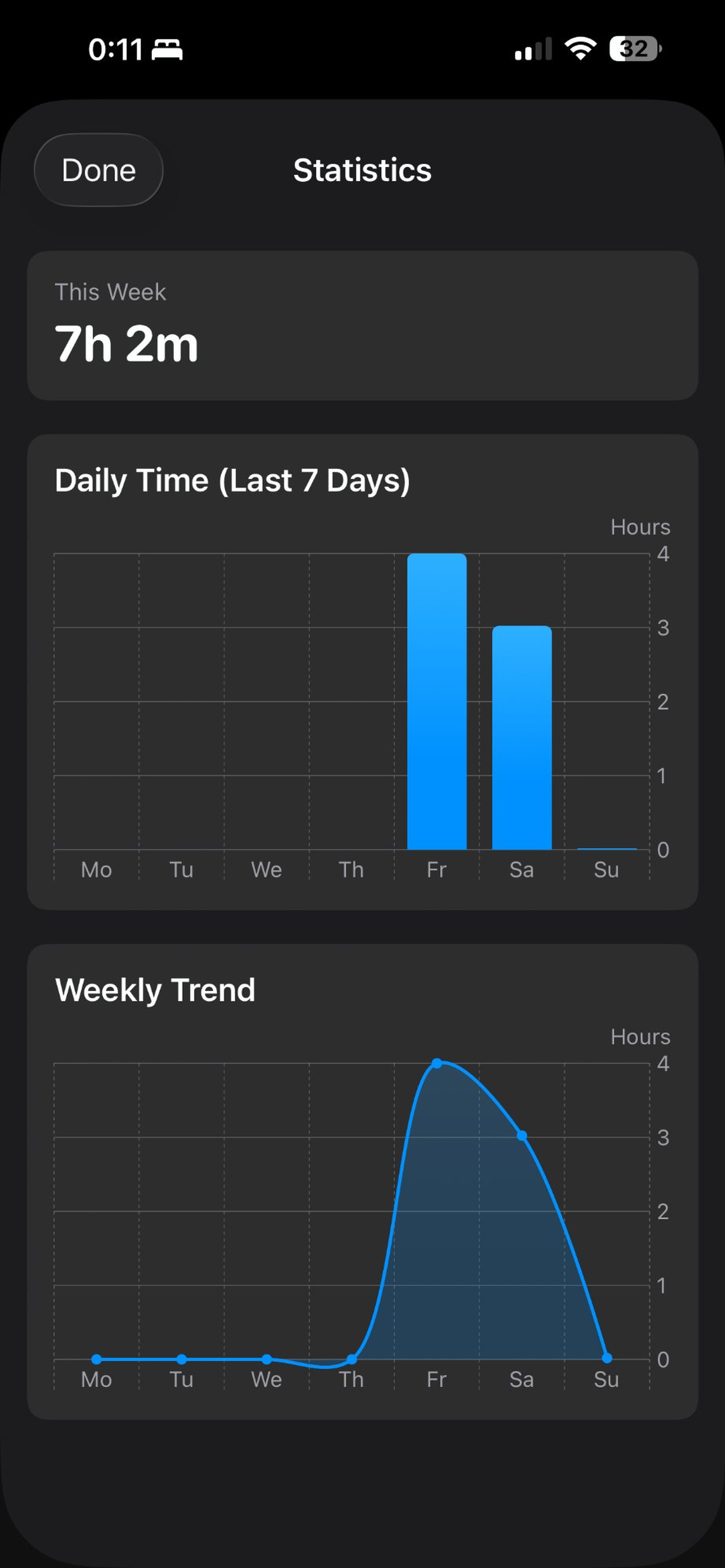The image size is (725, 1568).
Task: Tap the 7h 2m weekly total
Action: pyautogui.click(x=126, y=344)
